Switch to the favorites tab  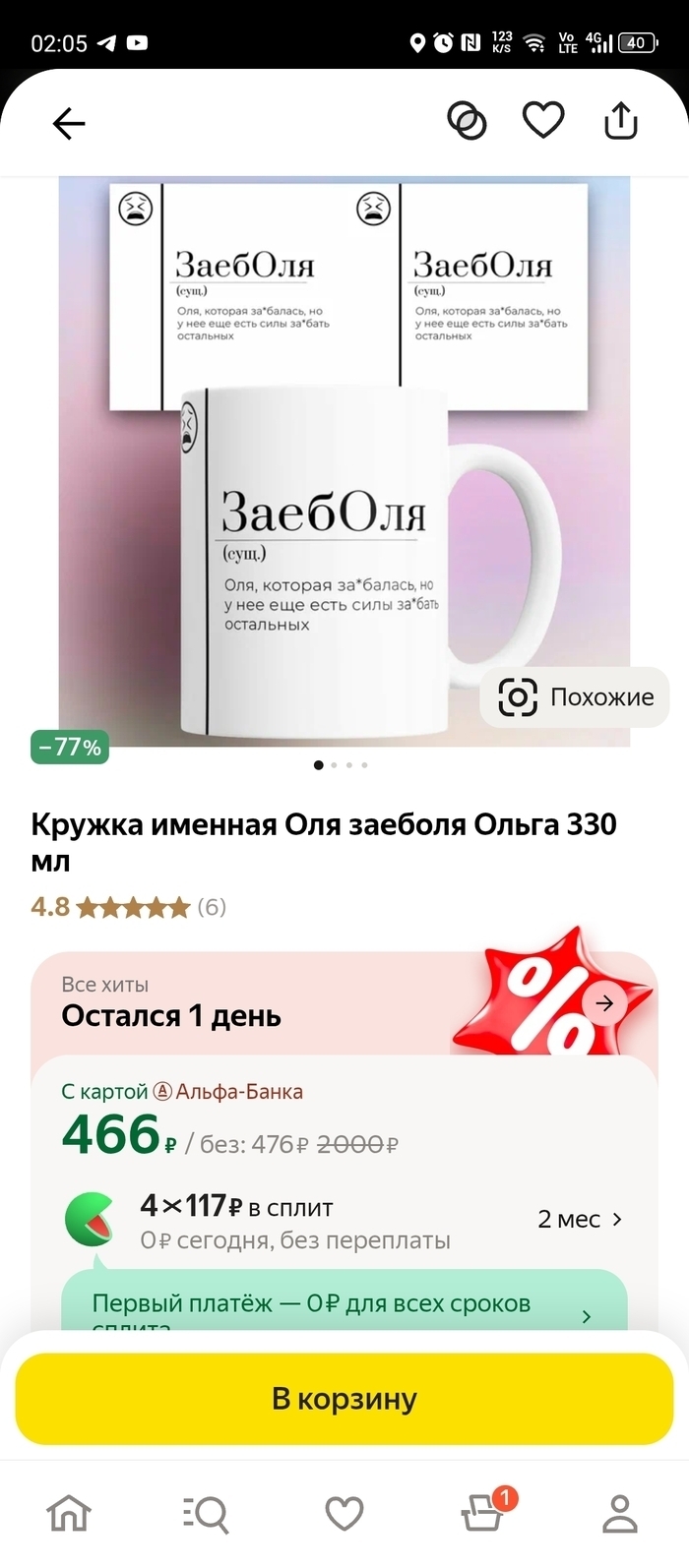tap(344, 1513)
